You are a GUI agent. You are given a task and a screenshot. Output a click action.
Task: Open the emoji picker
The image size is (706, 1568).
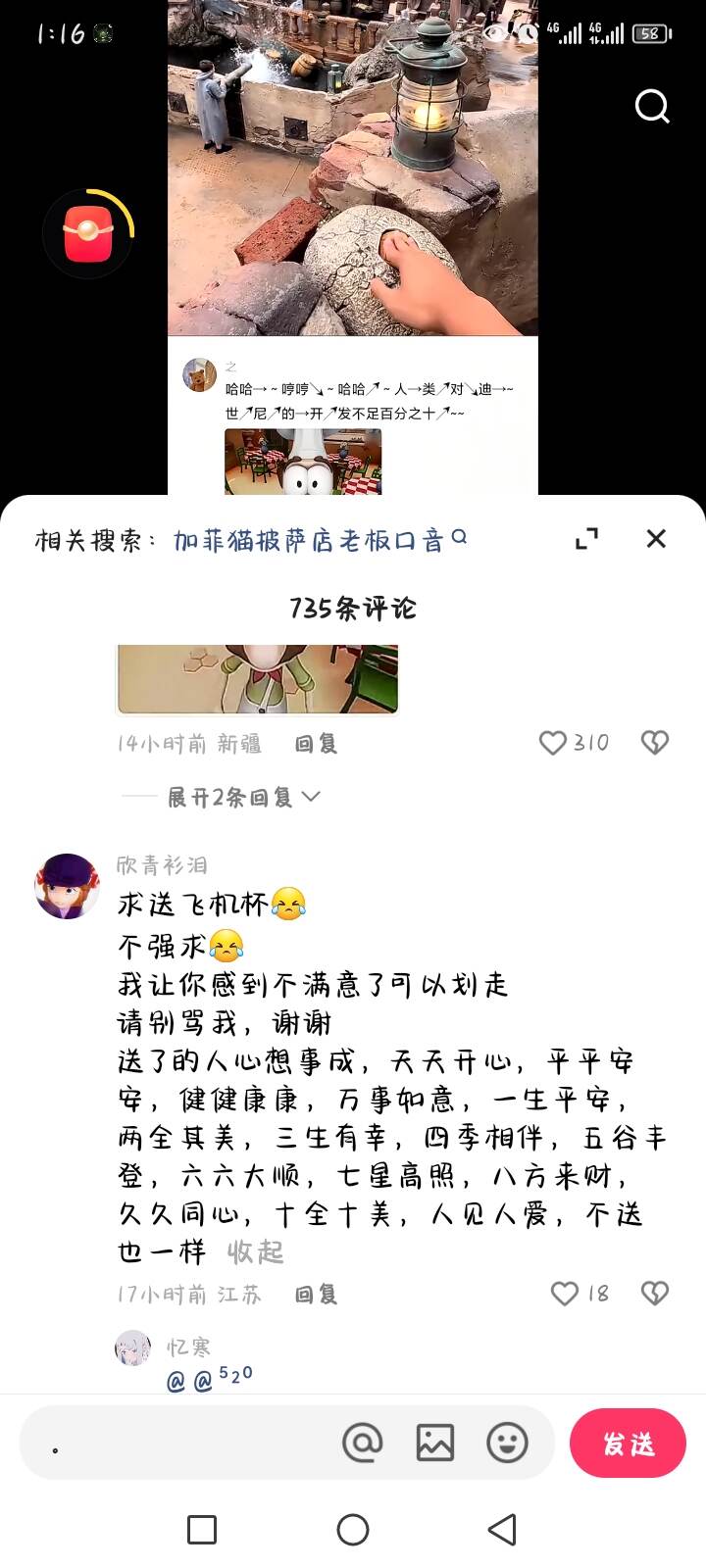click(507, 1443)
